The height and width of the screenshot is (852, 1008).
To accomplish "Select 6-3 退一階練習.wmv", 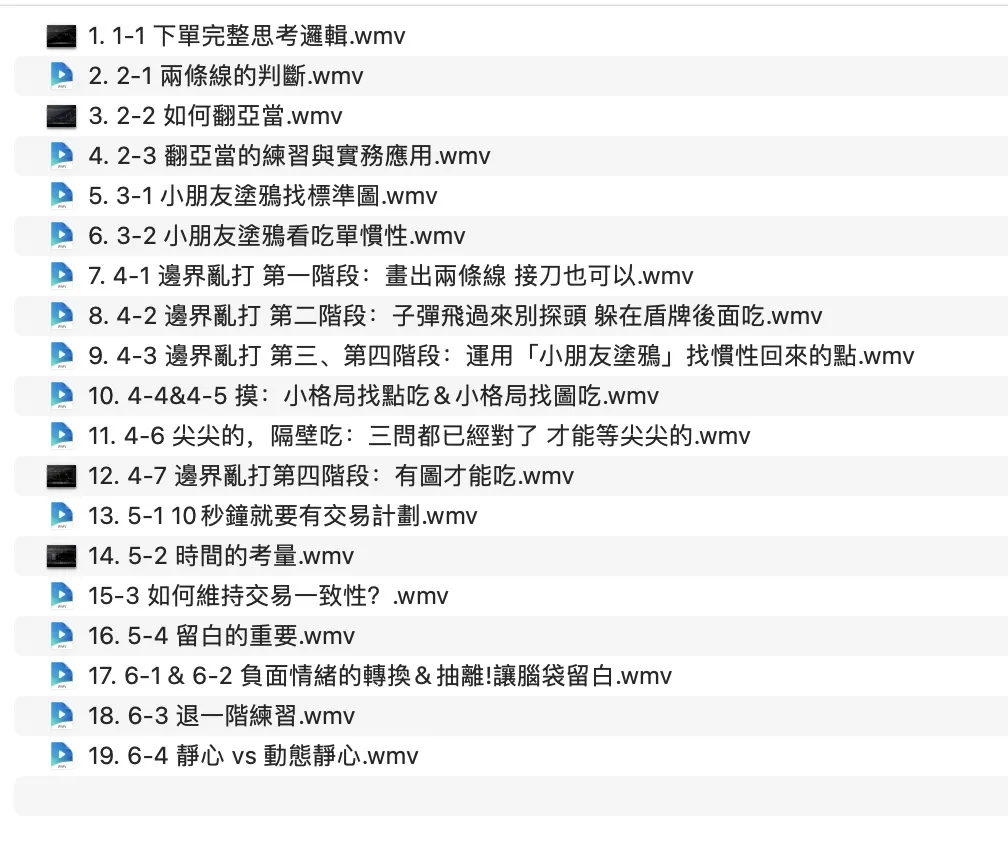I will click(221, 716).
